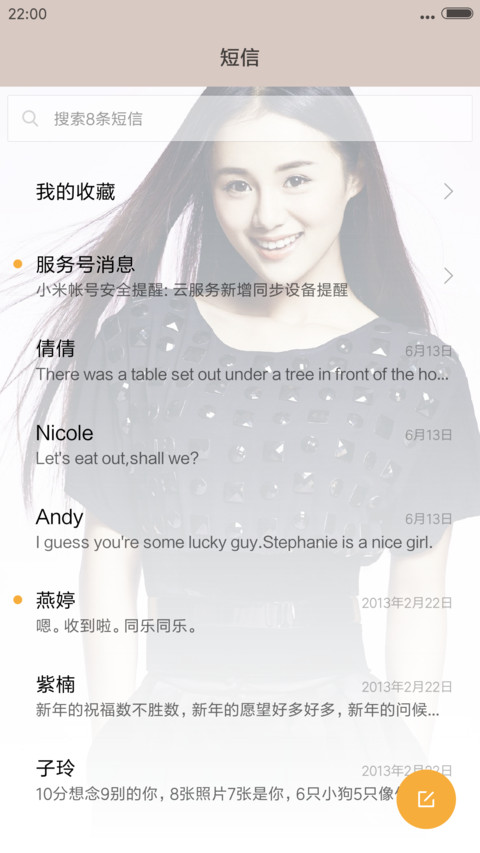This screenshot has height=853, width=480.
Task: Compose a new message
Action: tap(426, 799)
